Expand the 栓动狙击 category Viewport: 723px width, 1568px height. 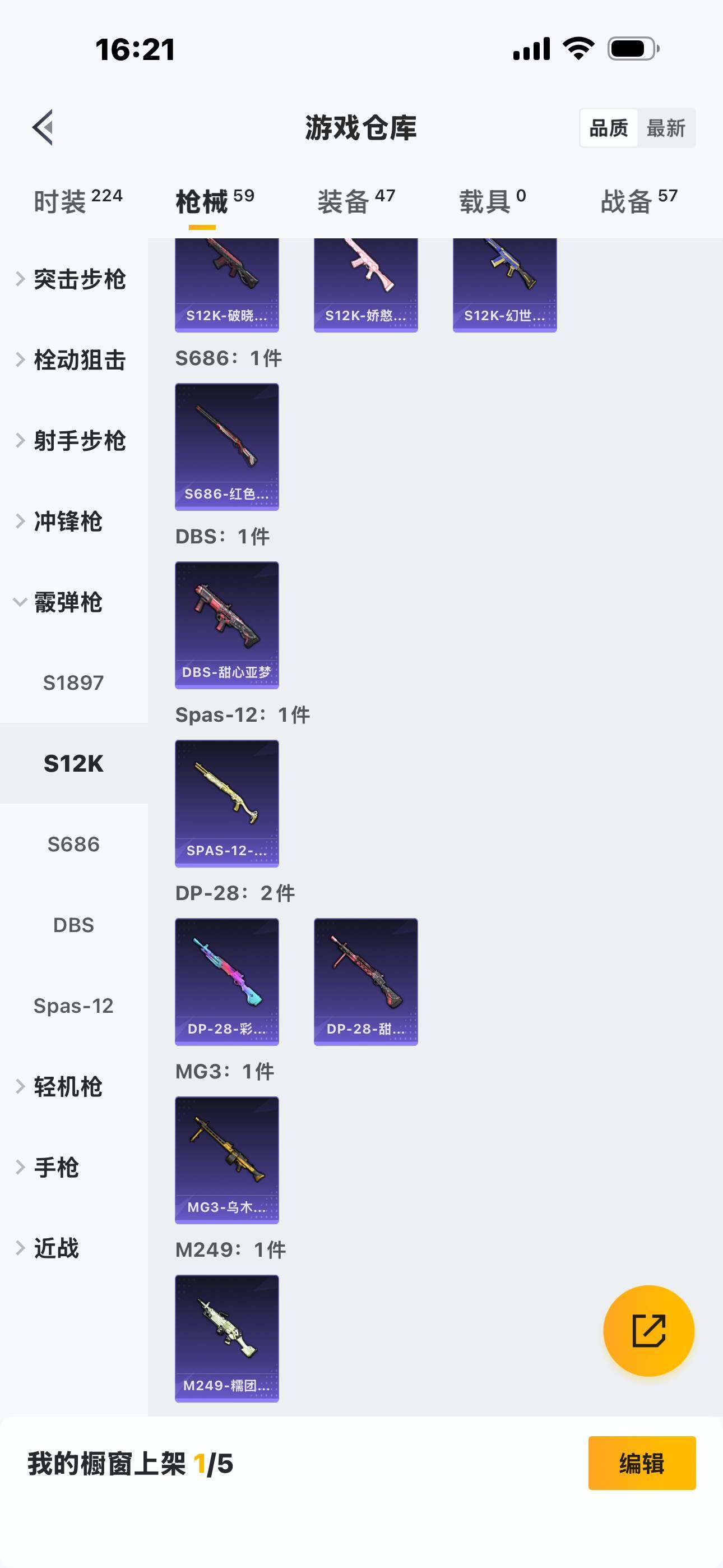click(x=73, y=359)
